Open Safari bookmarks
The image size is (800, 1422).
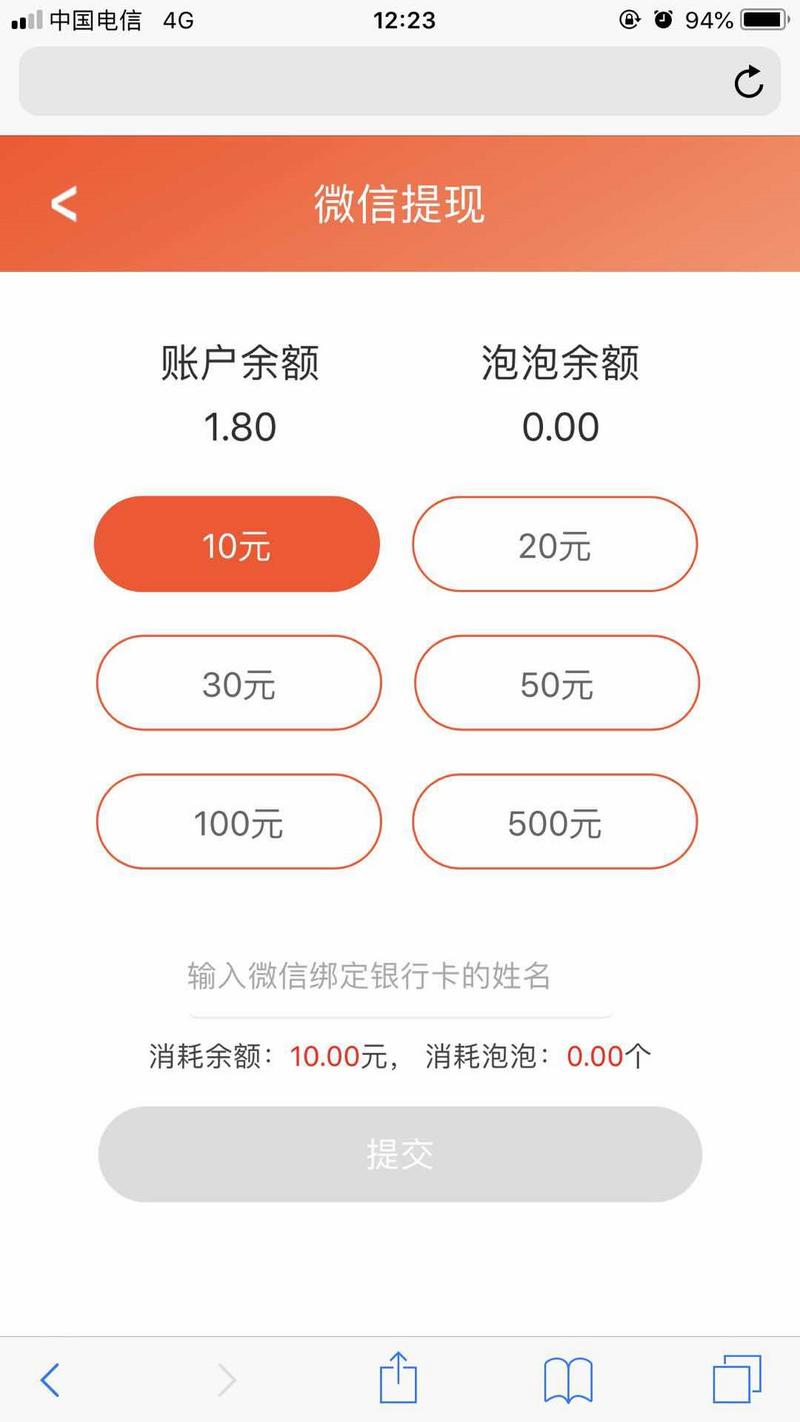(x=568, y=1380)
